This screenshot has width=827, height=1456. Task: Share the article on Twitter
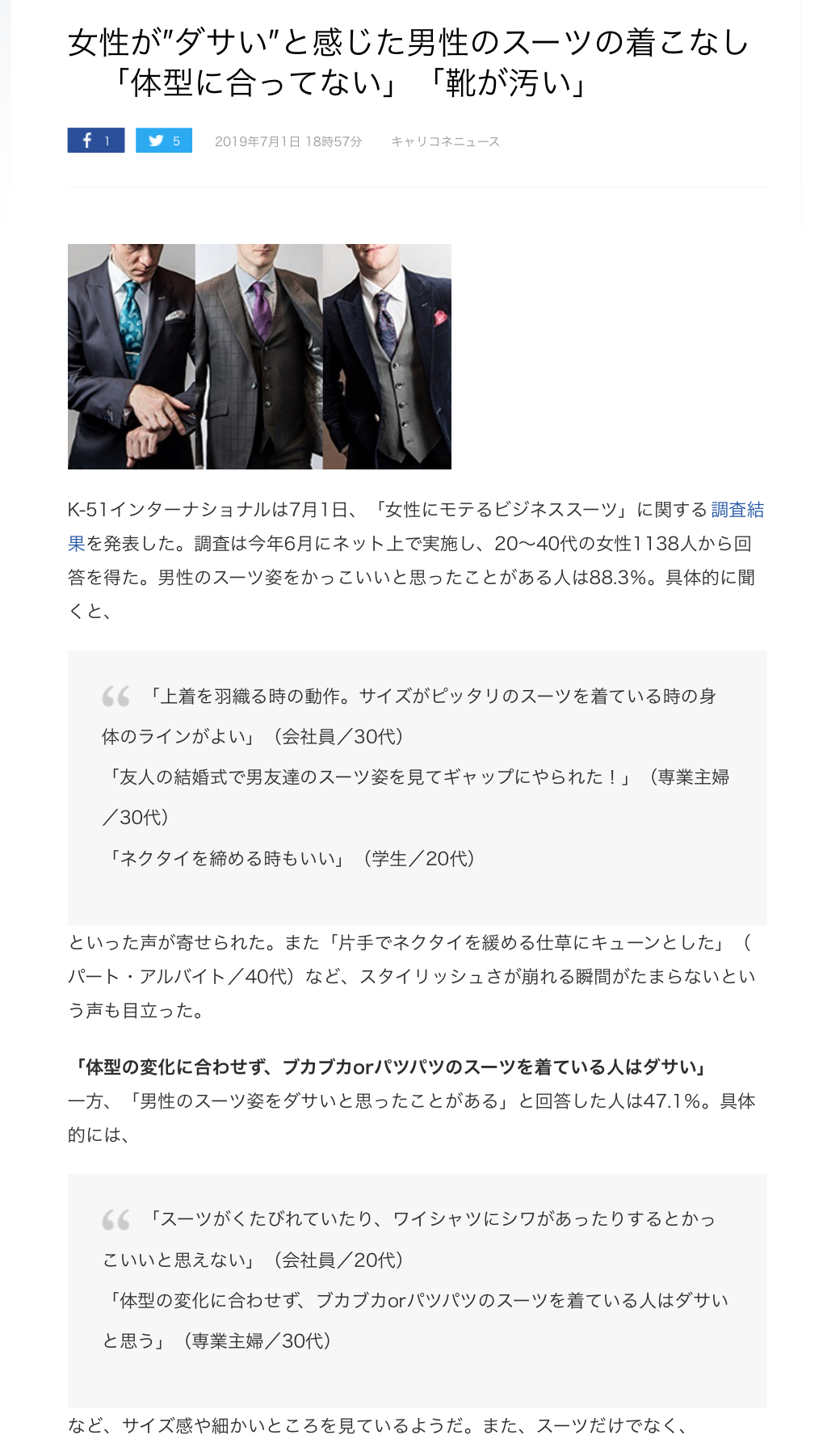click(x=164, y=141)
